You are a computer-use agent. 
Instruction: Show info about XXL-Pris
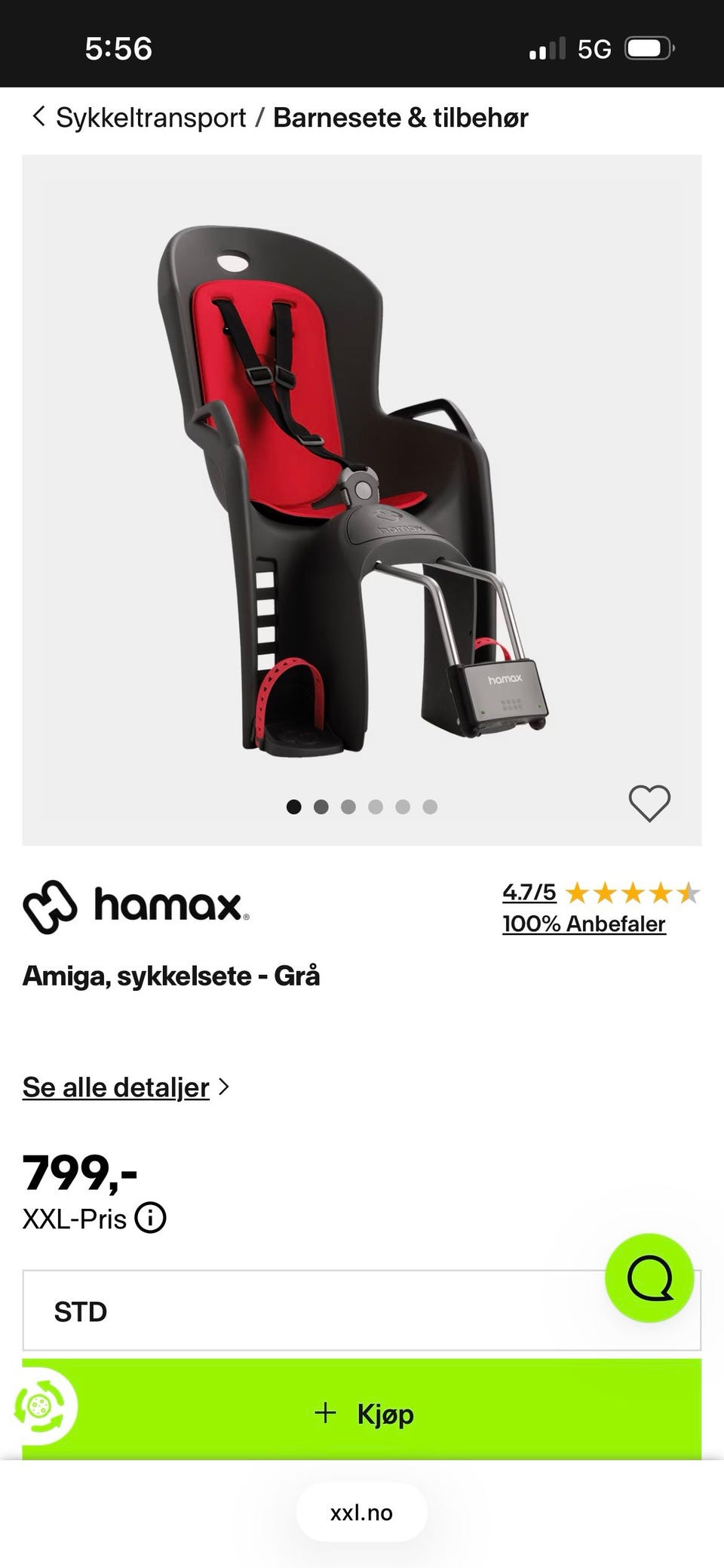[x=150, y=1219]
